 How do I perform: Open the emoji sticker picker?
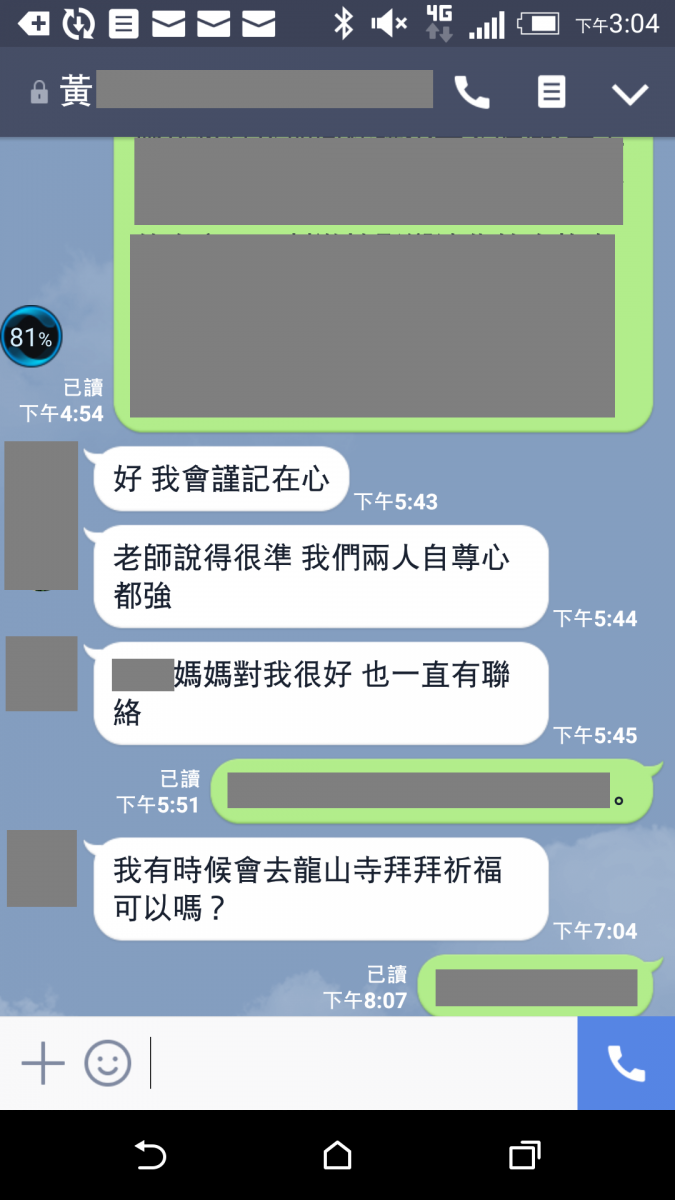pyautogui.click(x=107, y=1063)
